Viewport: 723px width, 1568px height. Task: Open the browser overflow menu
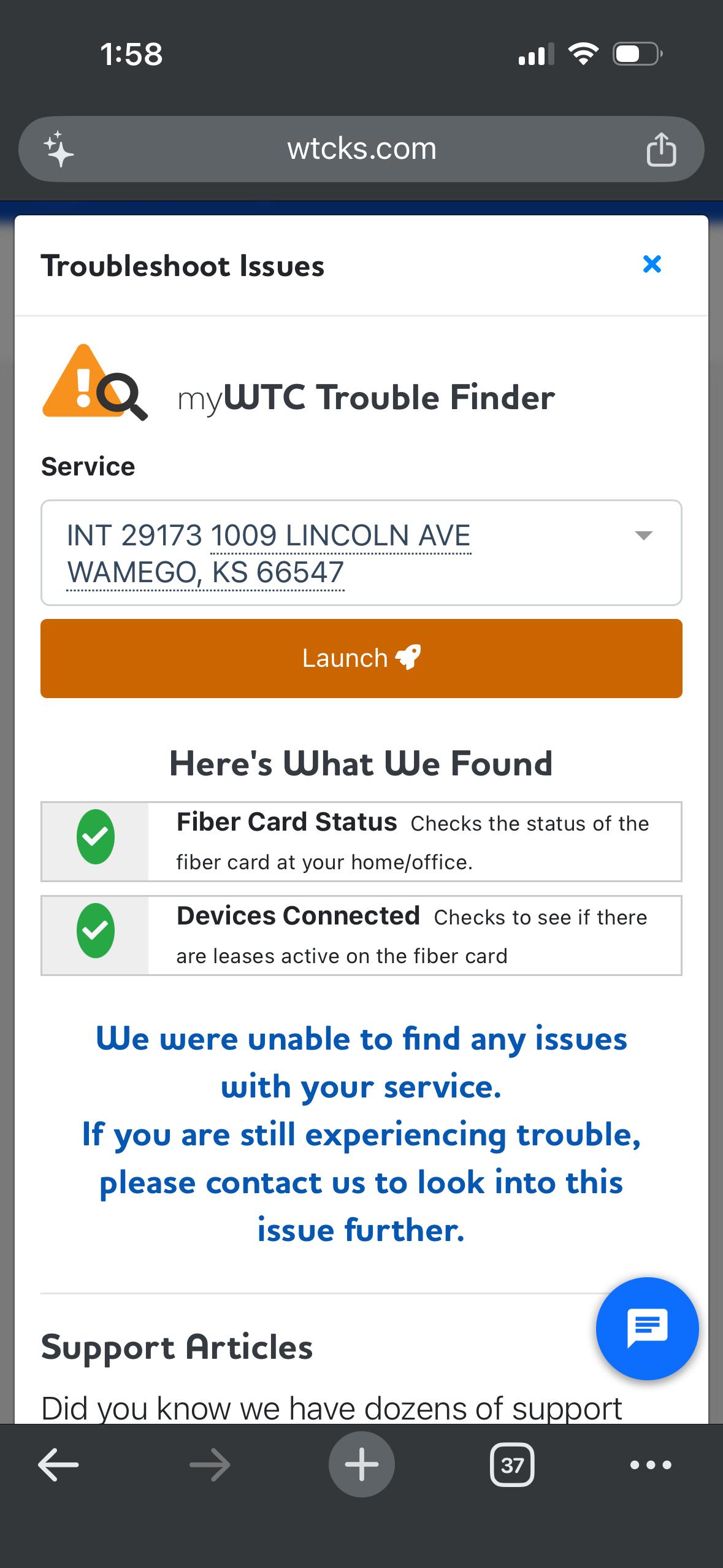pos(651,1465)
